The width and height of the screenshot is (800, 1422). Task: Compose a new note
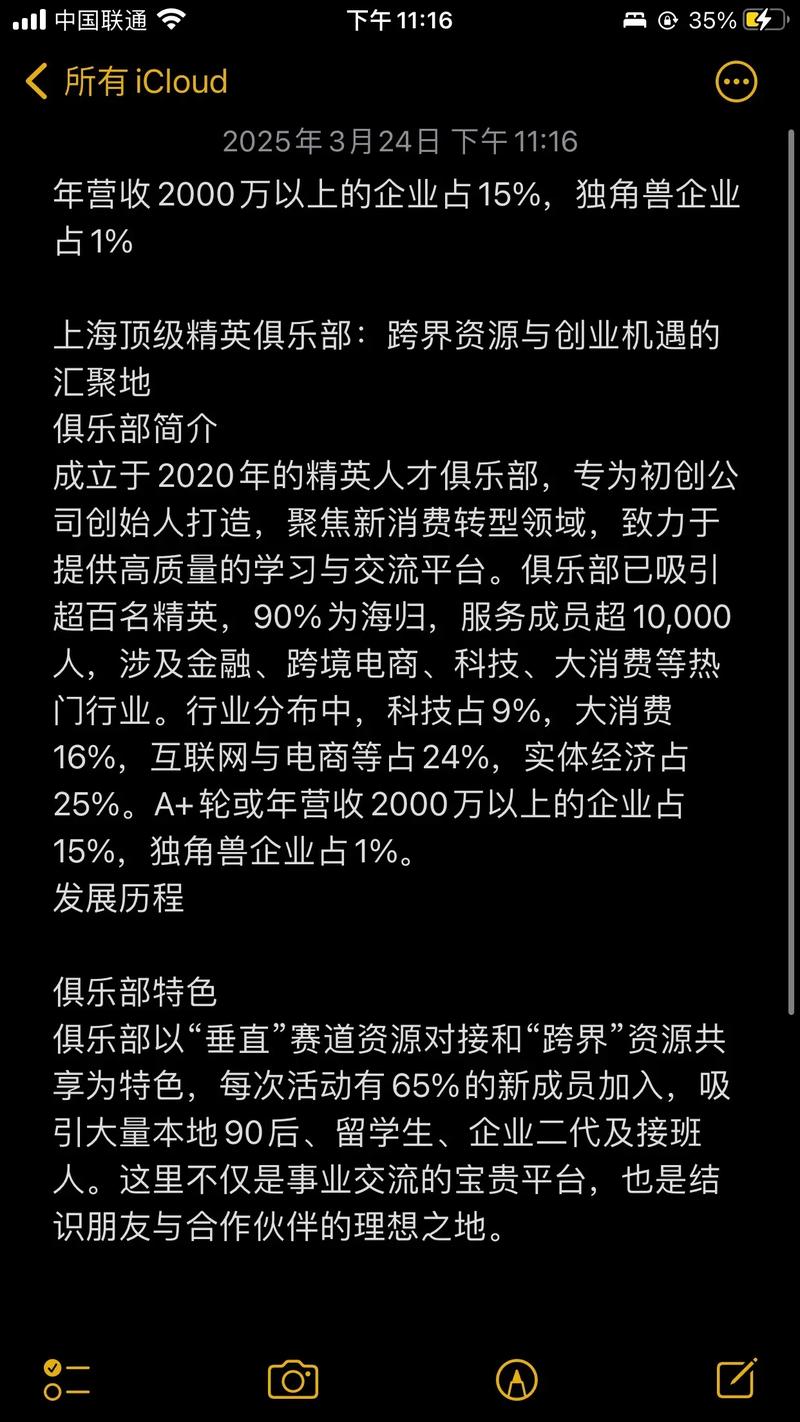tap(737, 1379)
